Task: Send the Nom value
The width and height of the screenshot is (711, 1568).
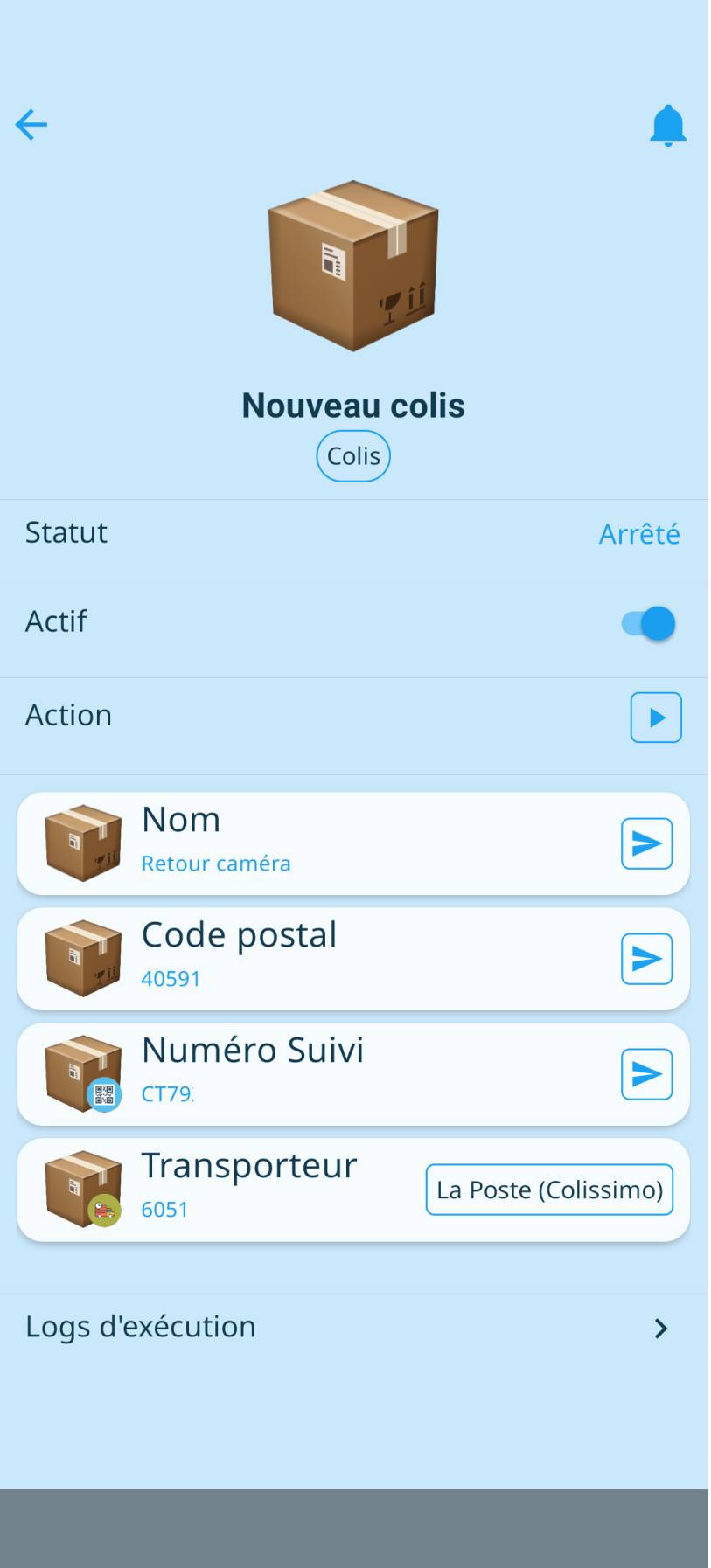Action: point(646,843)
